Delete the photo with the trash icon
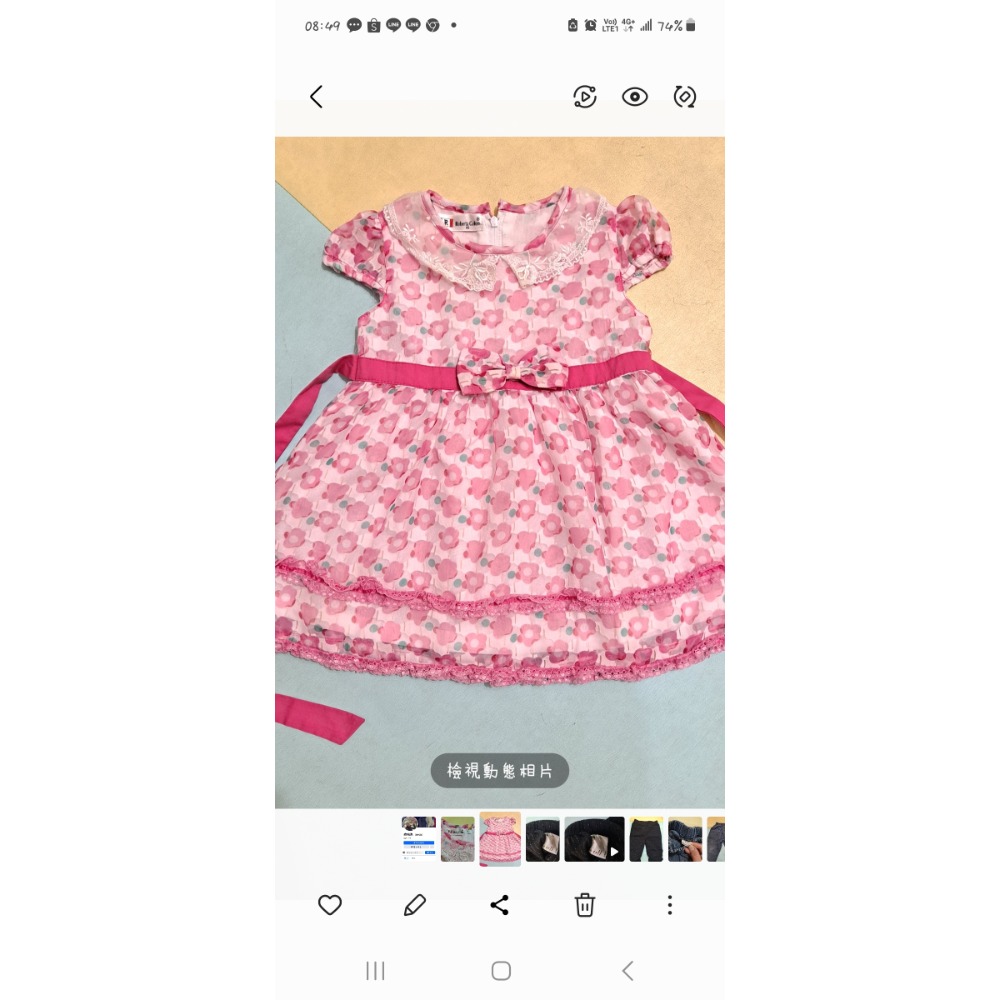1000x1000 pixels. coord(585,905)
